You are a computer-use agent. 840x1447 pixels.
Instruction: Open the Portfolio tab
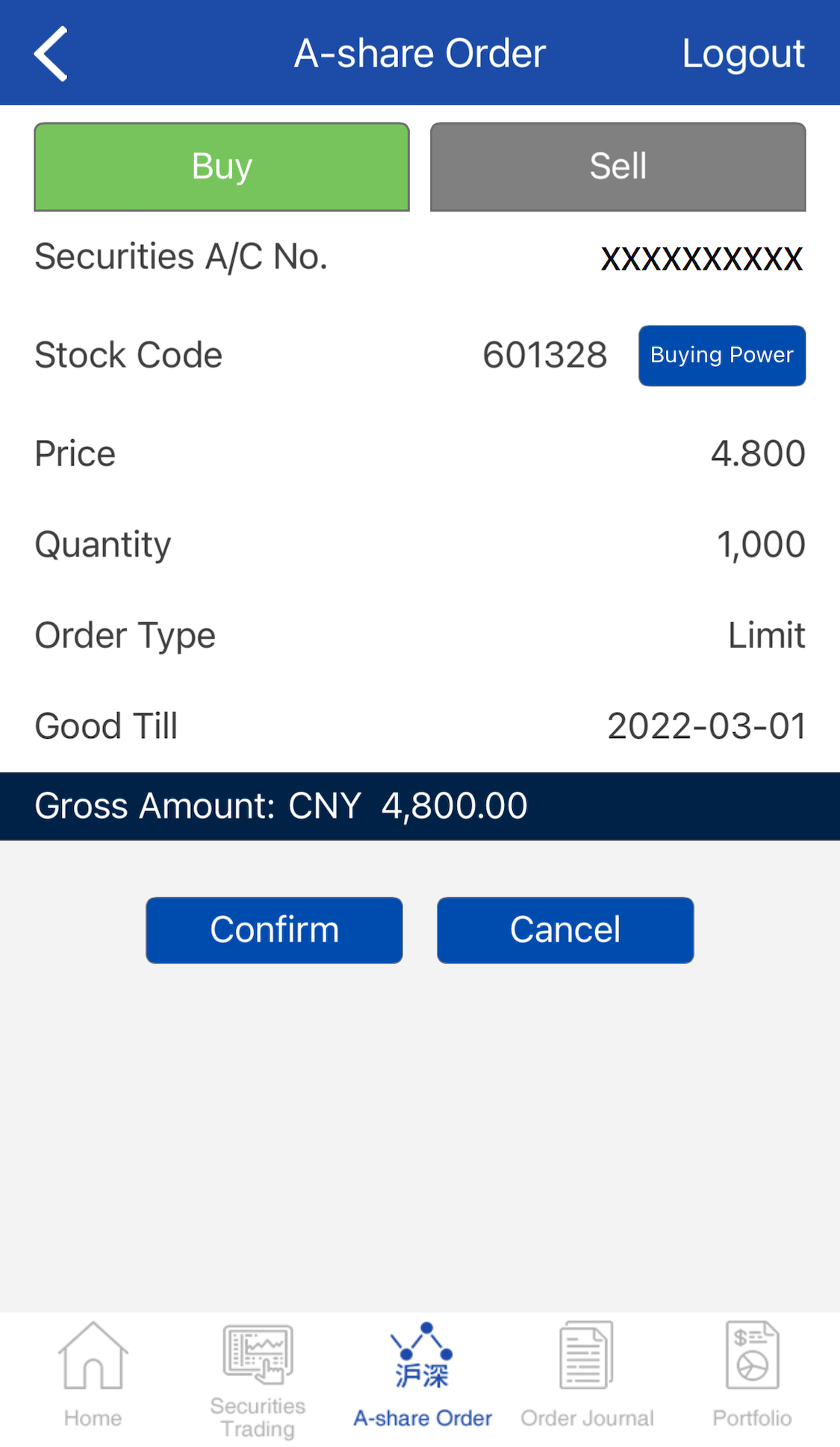pos(752,1376)
